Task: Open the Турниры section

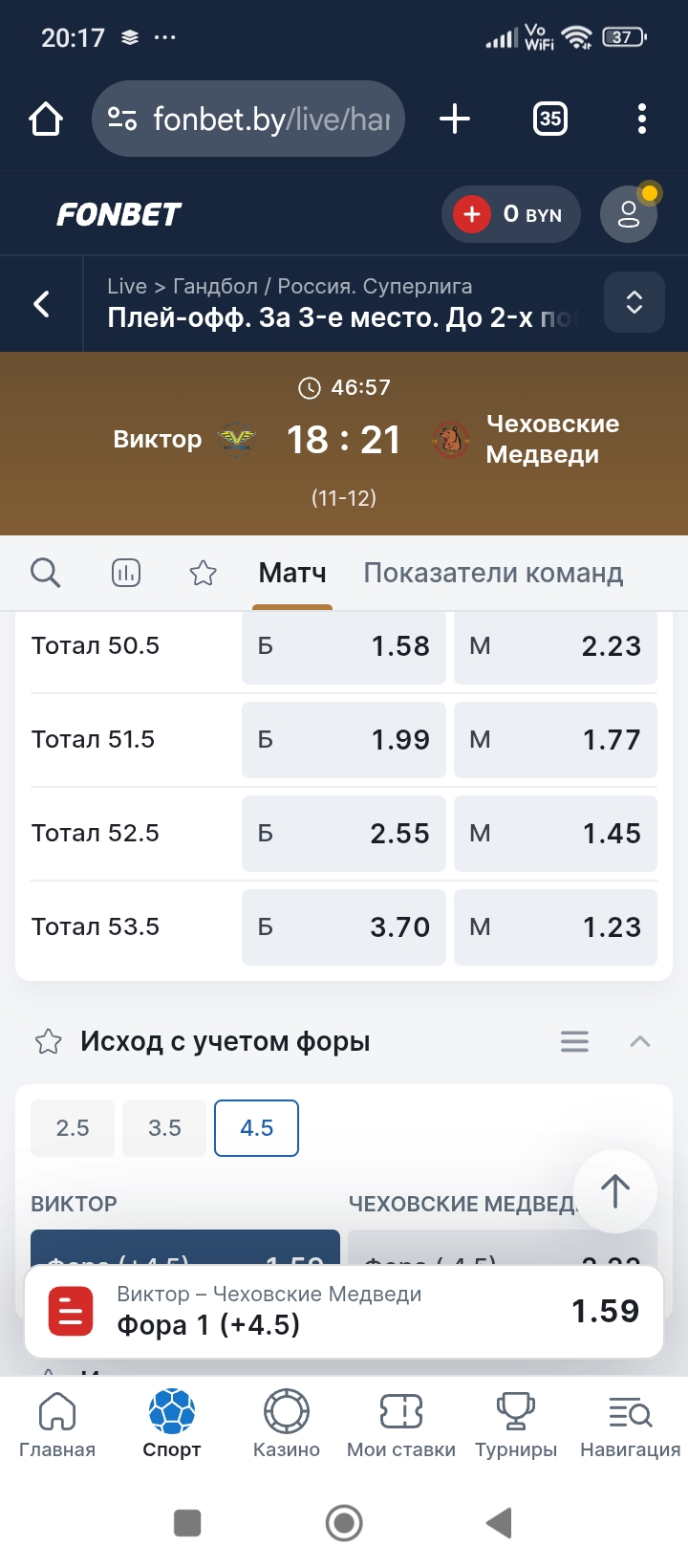Action: pos(515,1423)
